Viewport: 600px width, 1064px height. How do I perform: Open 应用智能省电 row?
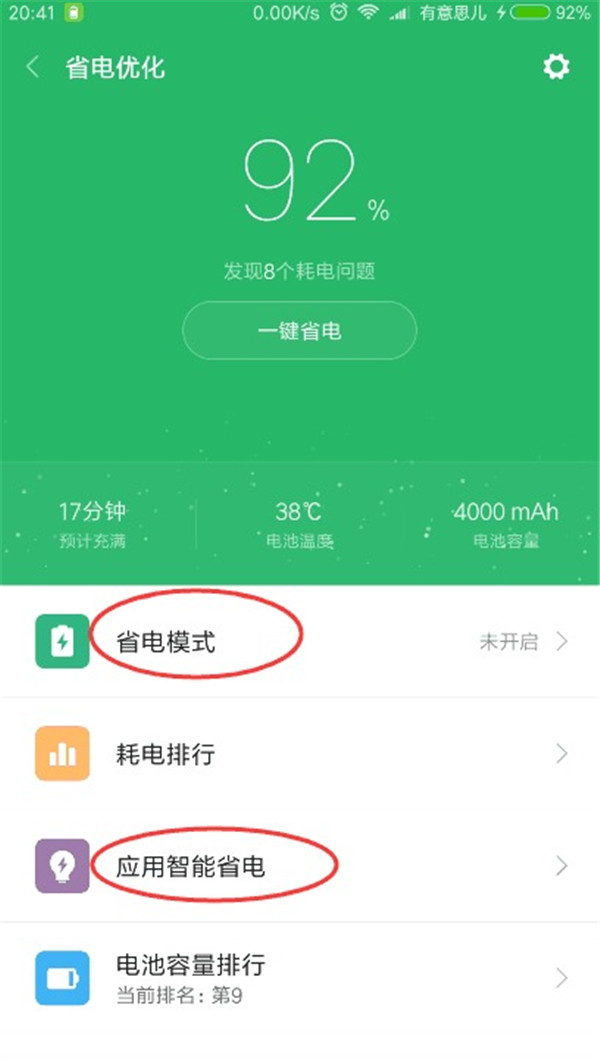(x=300, y=865)
